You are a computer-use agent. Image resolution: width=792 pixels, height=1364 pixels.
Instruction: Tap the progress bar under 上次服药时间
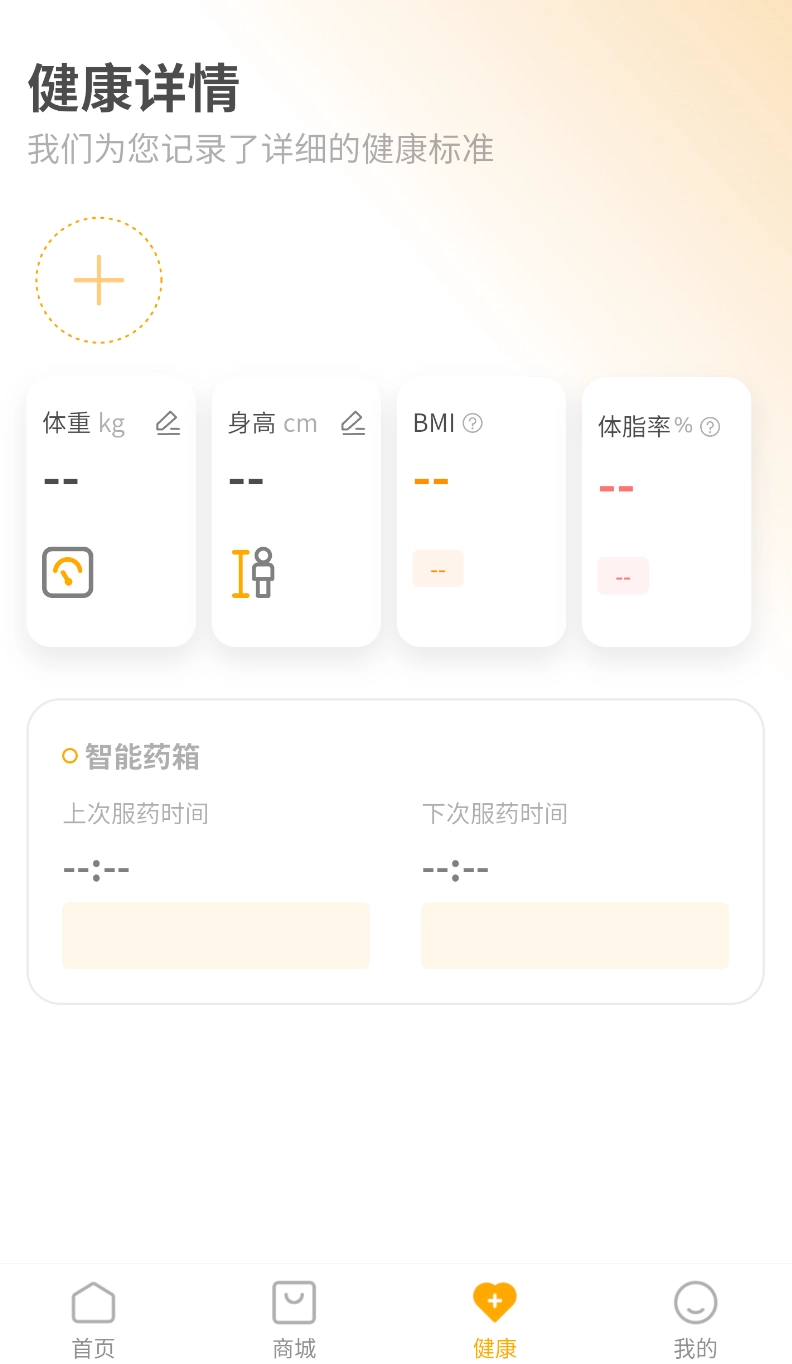point(215,935)
